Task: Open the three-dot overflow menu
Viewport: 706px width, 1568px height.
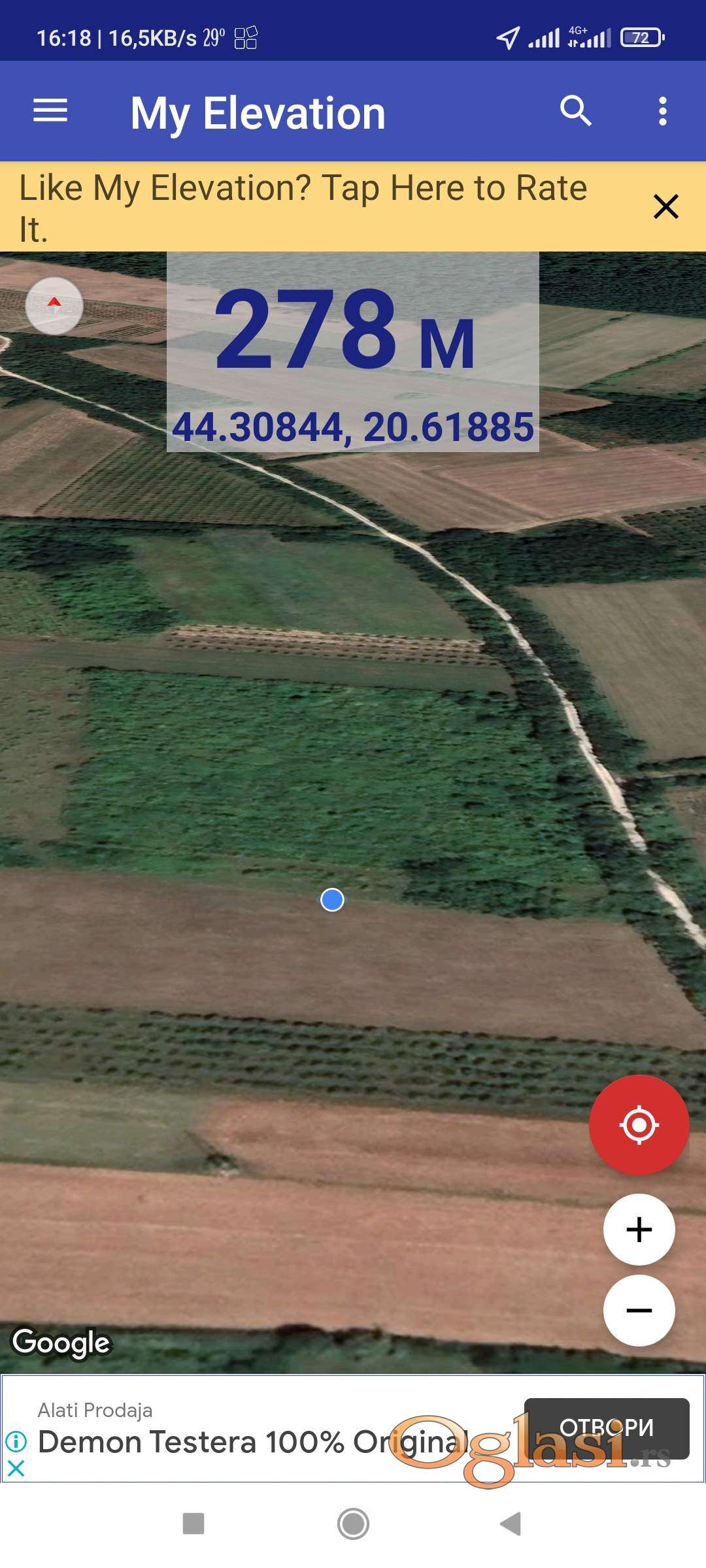Action: 663,111
